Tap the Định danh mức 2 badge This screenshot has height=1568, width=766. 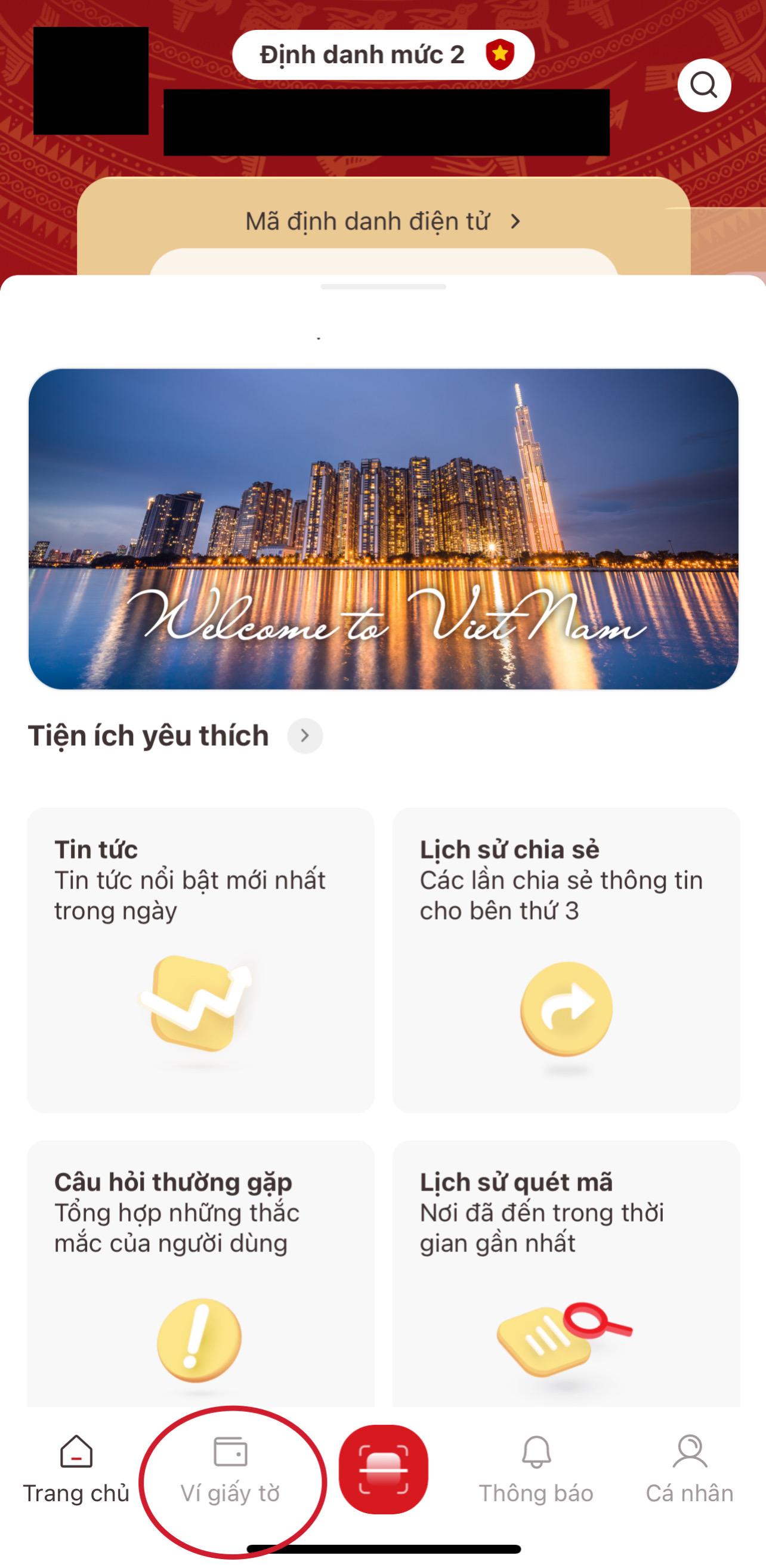coord(383,55)
